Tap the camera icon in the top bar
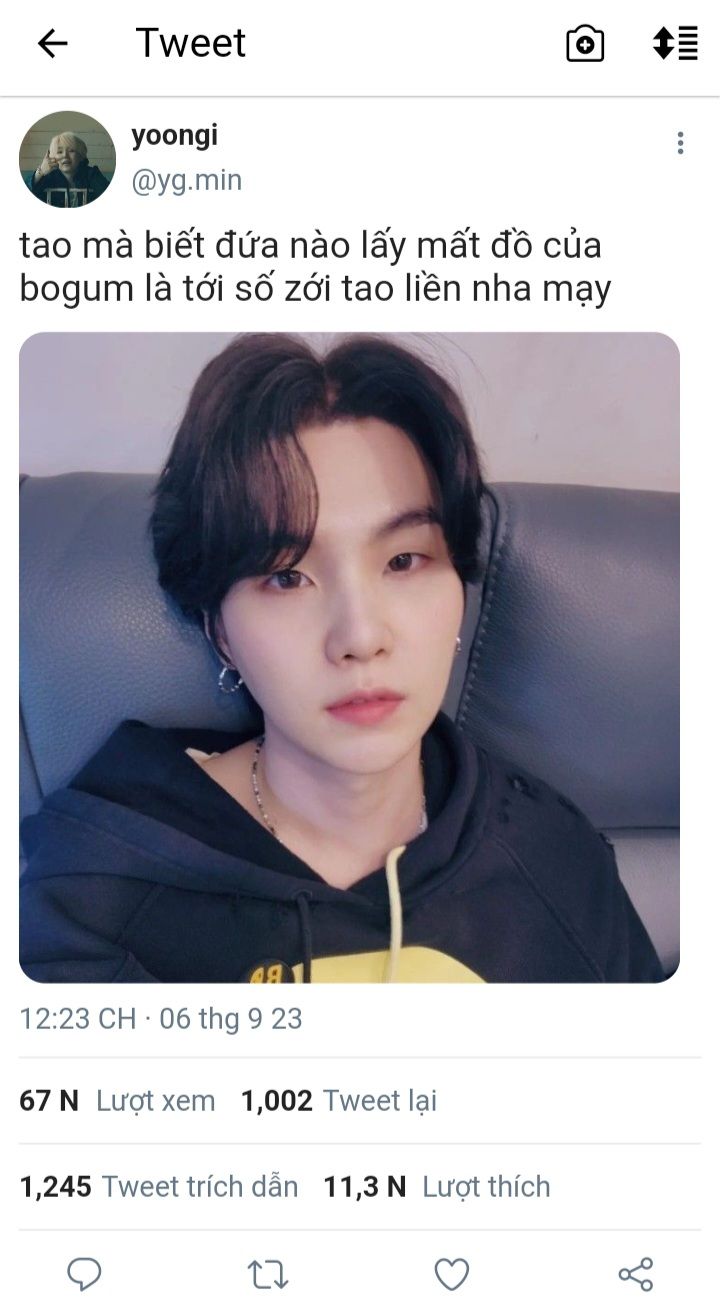The height and width of the screenshot is (1315, 720). (585, 44)
